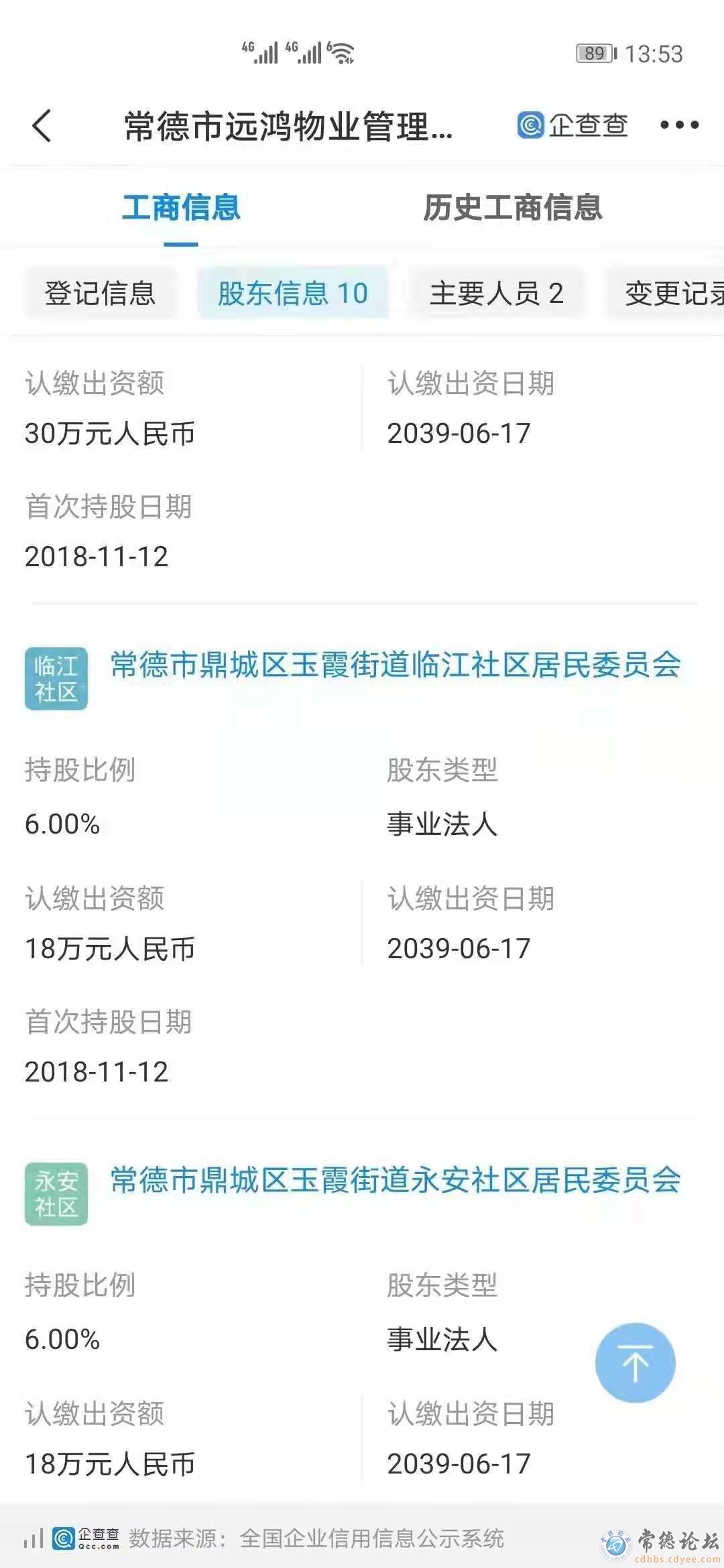Screen dimensions: 724x1568
Task: Open shareholder 临江社区居民委员会 details
Action: coord(395,665)
